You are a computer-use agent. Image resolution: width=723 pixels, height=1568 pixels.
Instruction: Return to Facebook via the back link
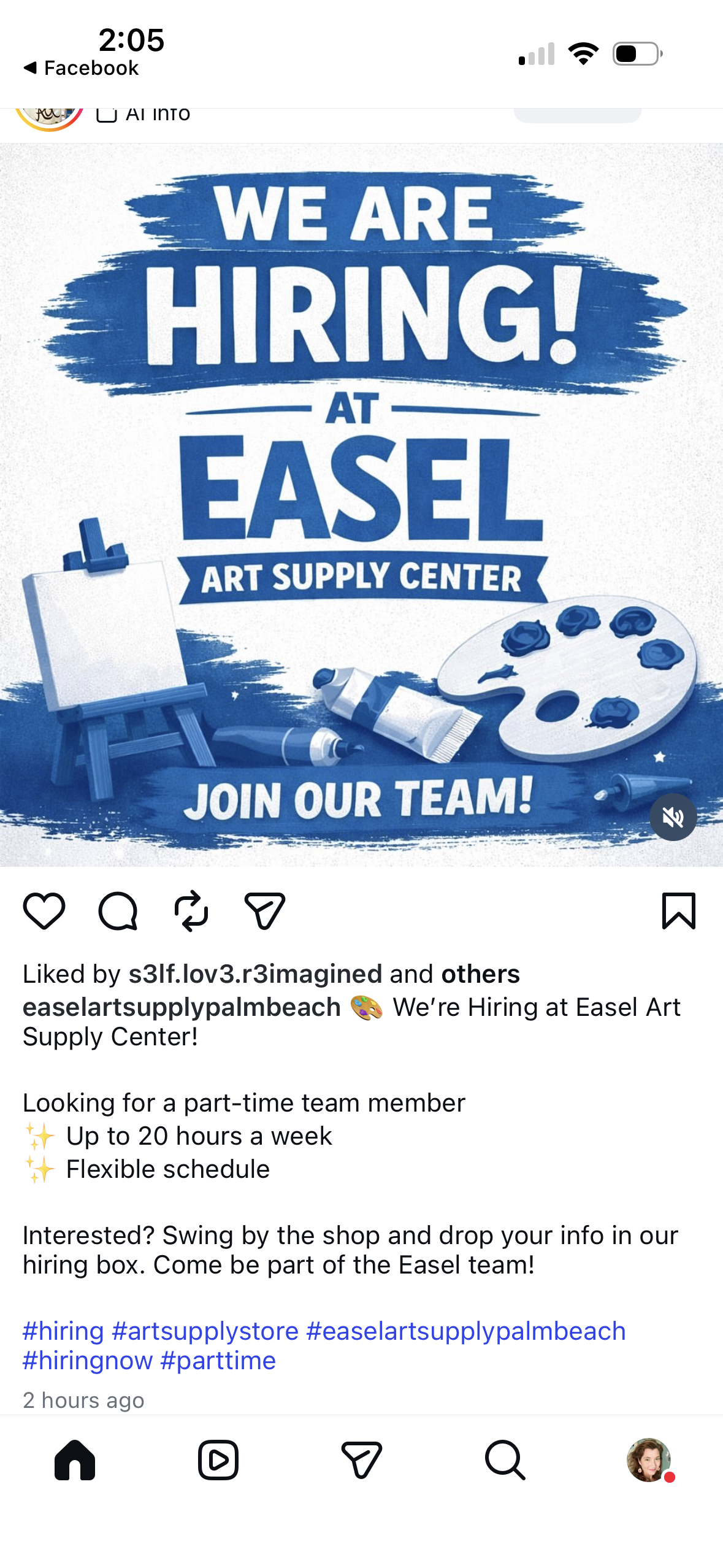coord(82,68)
